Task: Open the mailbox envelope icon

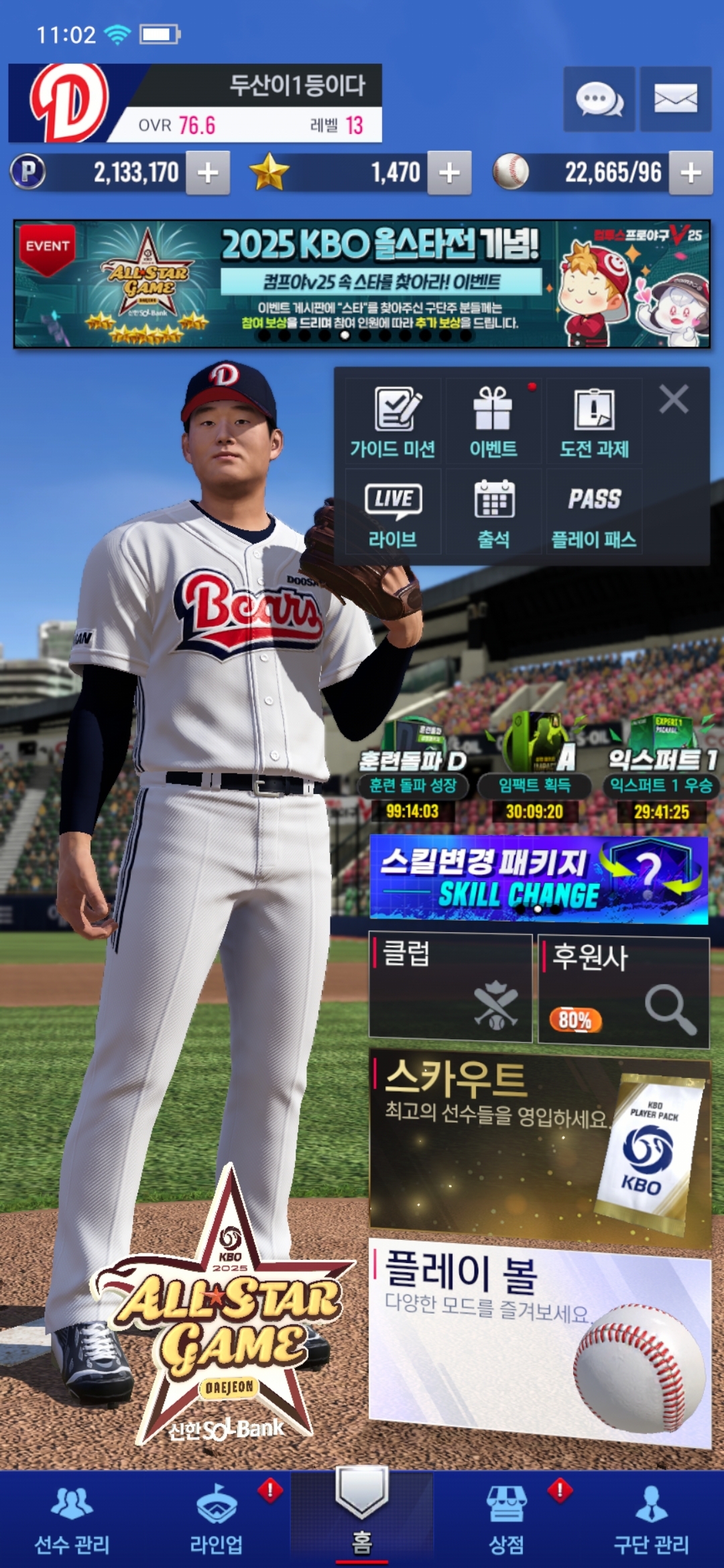Action: (675, 99)
